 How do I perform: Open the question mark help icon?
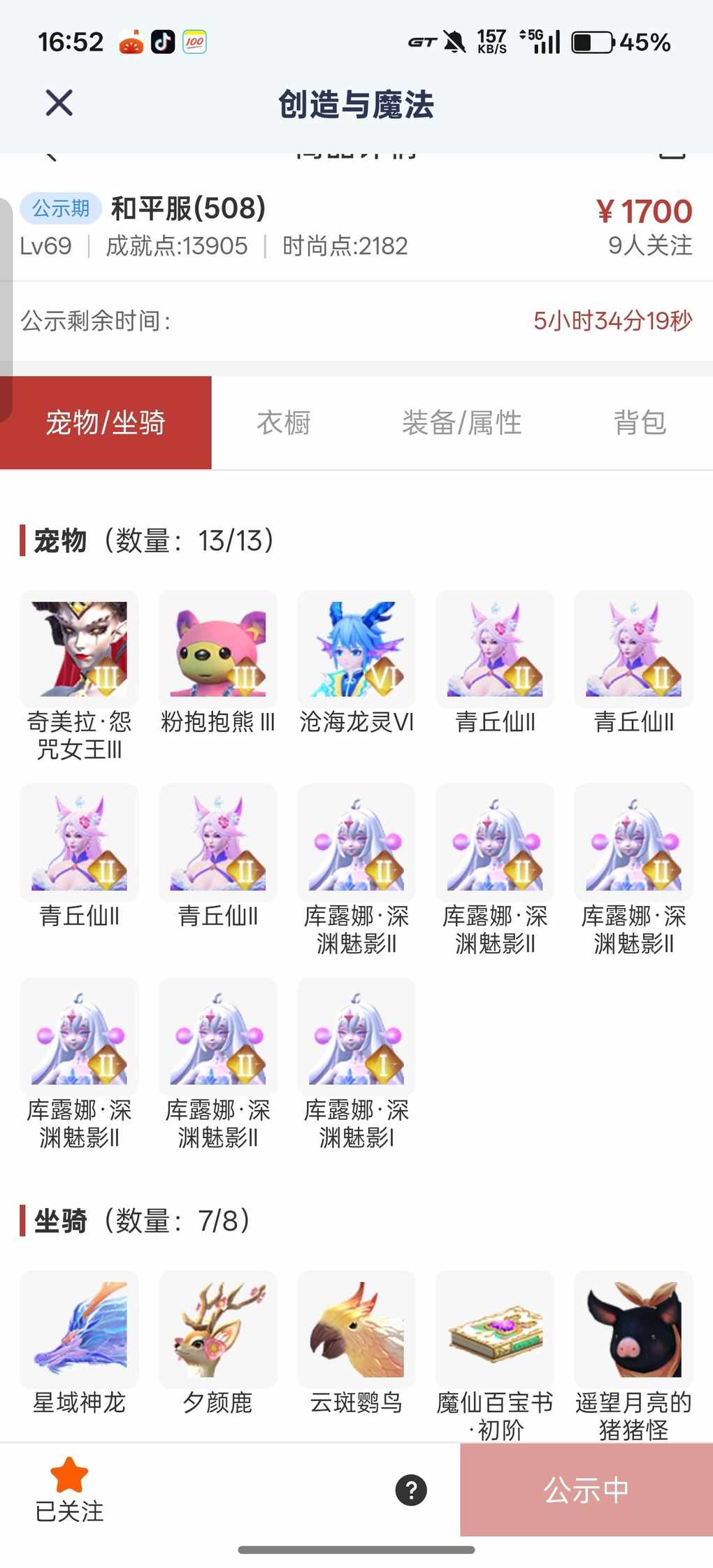pyautogui.click(x=411, y=1490)
